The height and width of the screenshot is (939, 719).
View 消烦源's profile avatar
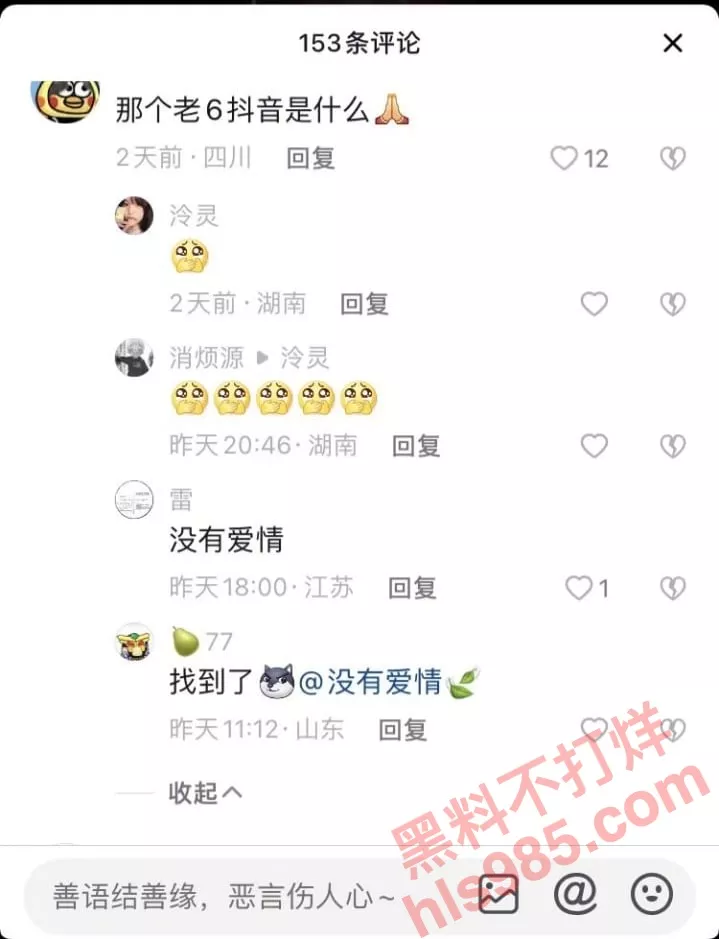pos(134,358)
